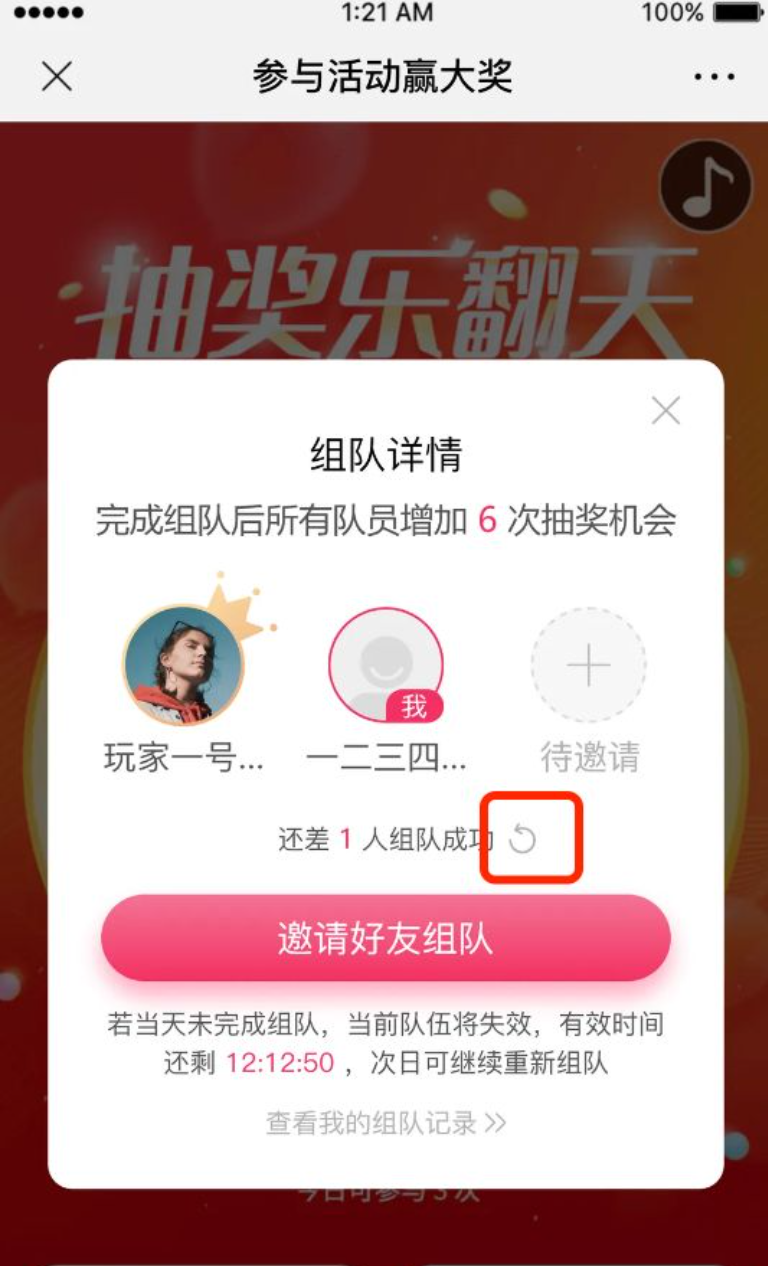Open team leader 玩家一号 avatar
The image size is (768, 1266).
tap(183, 665)
